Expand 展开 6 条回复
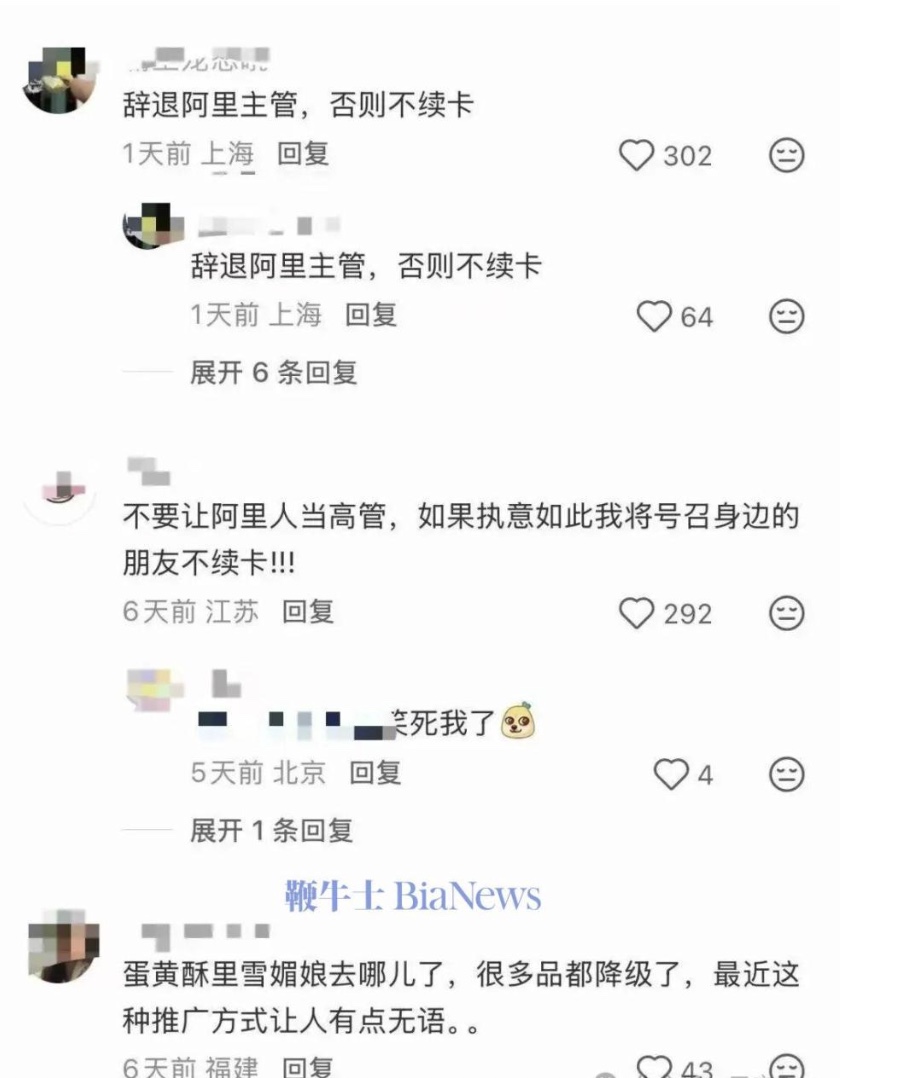Image resolution: width=898 pixels, height=1078 pixels. pos(273,373)
